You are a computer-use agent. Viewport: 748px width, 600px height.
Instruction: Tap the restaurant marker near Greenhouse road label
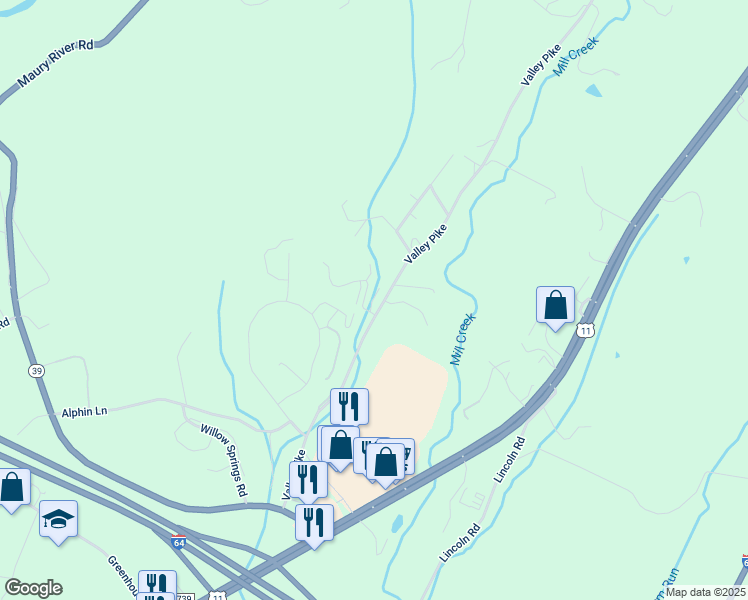[x=157, y=584]
